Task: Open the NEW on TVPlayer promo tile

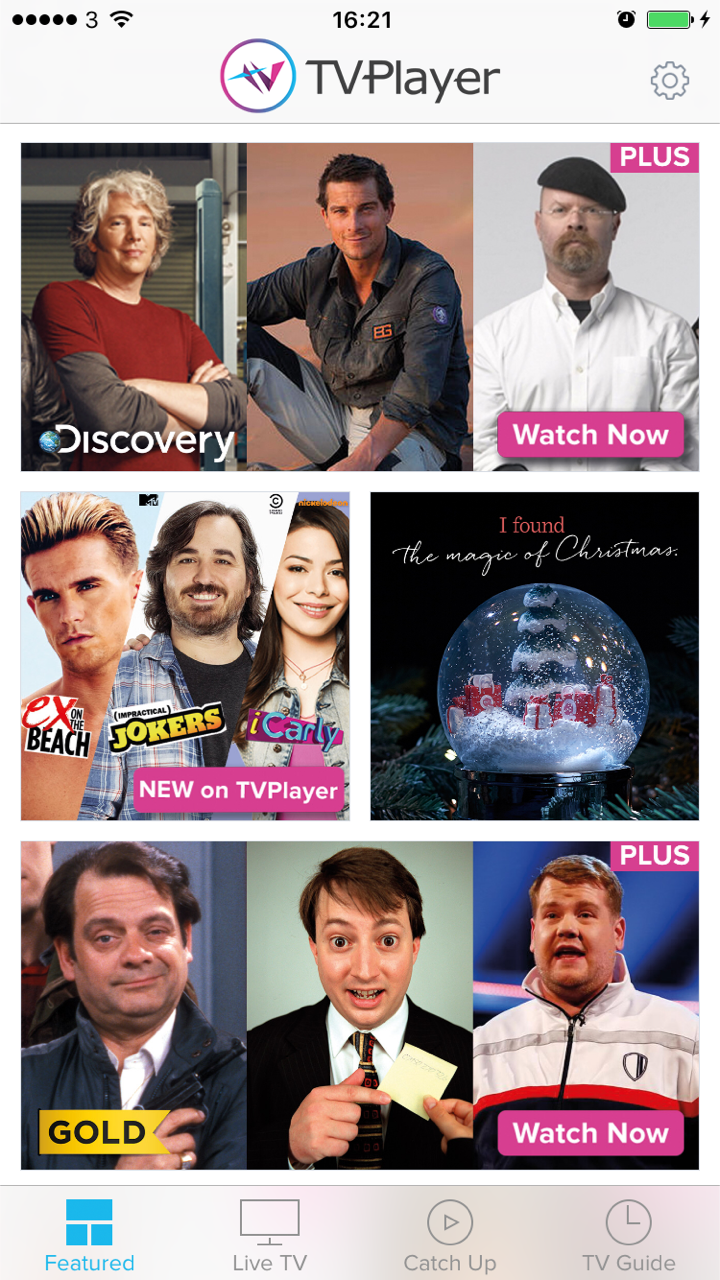Action: pos(185,656)
